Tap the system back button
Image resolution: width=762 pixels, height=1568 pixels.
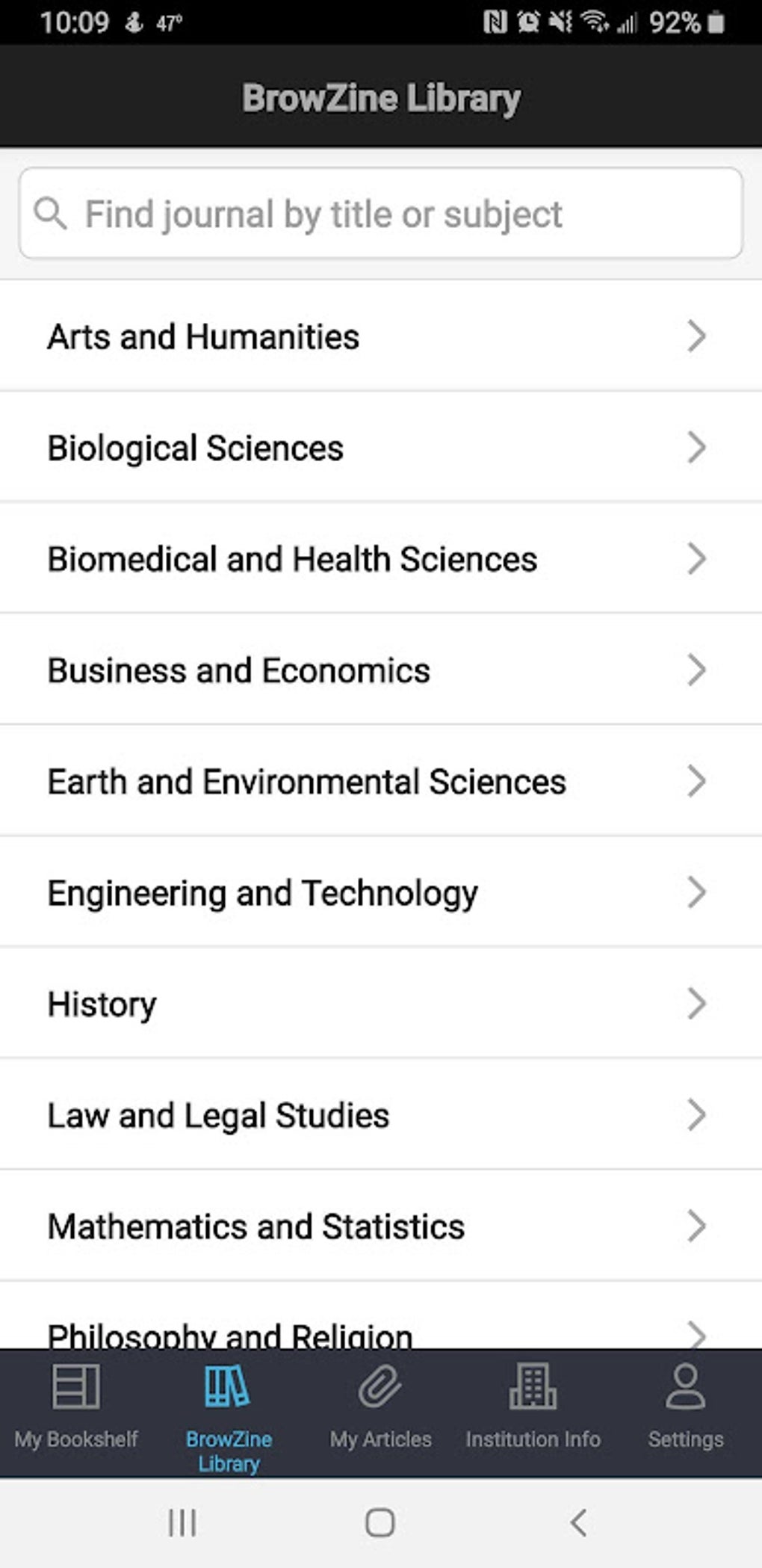[578, 1522]
